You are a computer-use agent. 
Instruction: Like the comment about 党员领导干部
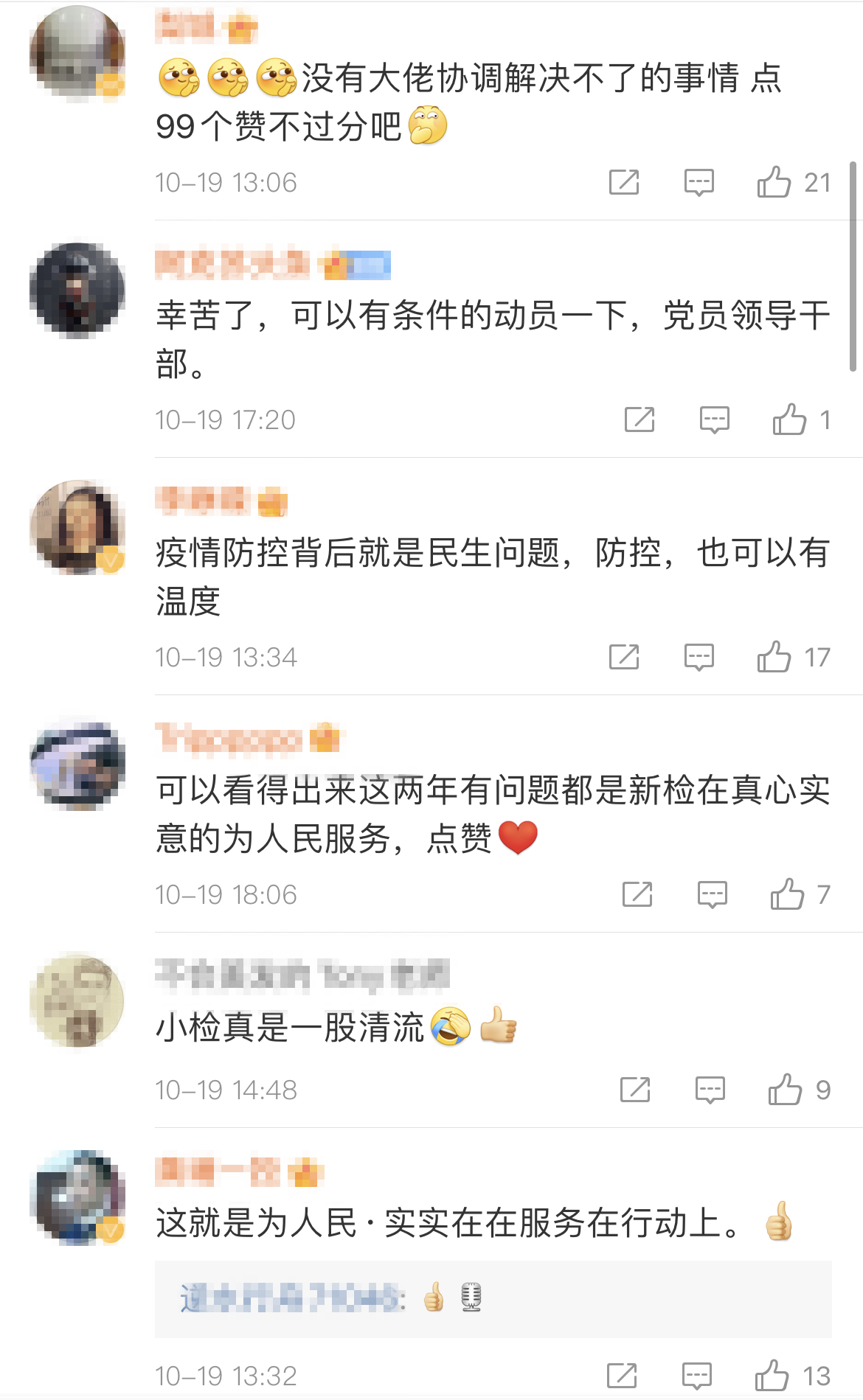tap(789, 419)
